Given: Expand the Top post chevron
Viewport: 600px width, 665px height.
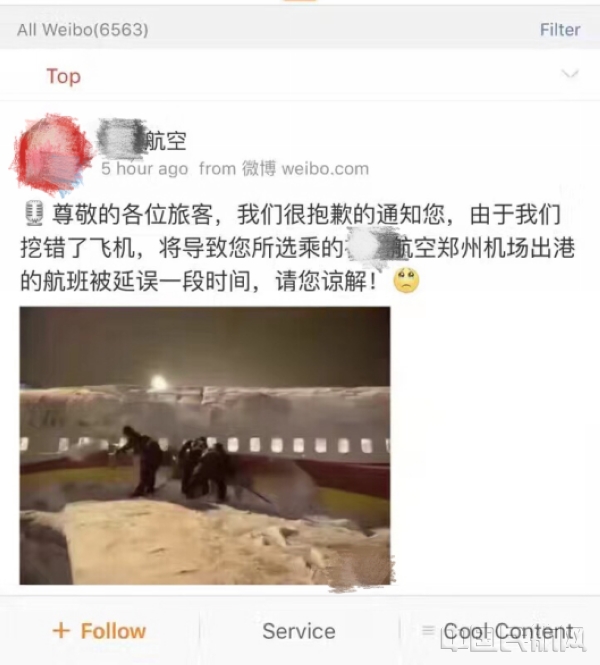Looking at the screenshot, I should pos(570,75).
